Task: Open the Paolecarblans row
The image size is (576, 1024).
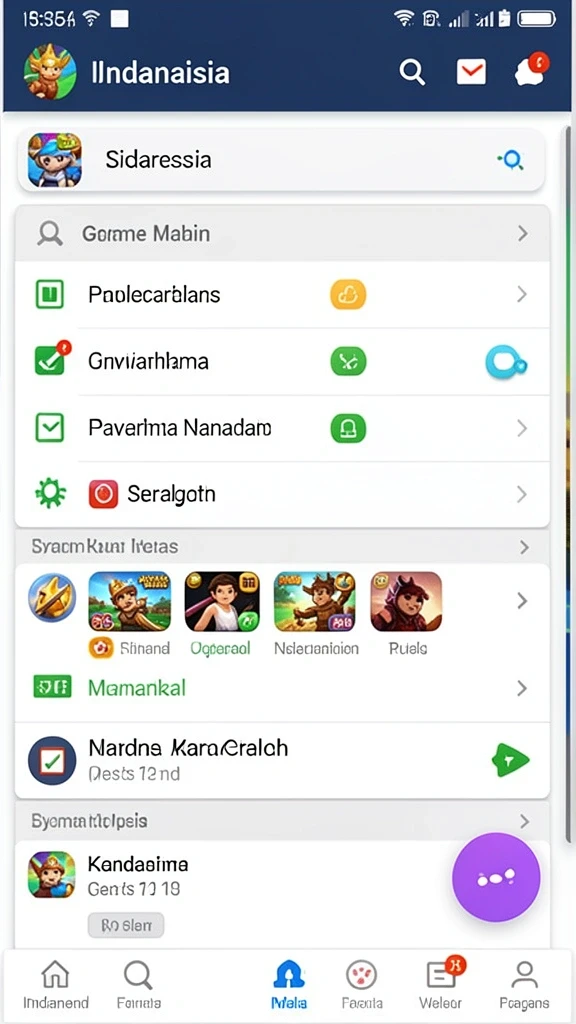Action: click(281, 295)
